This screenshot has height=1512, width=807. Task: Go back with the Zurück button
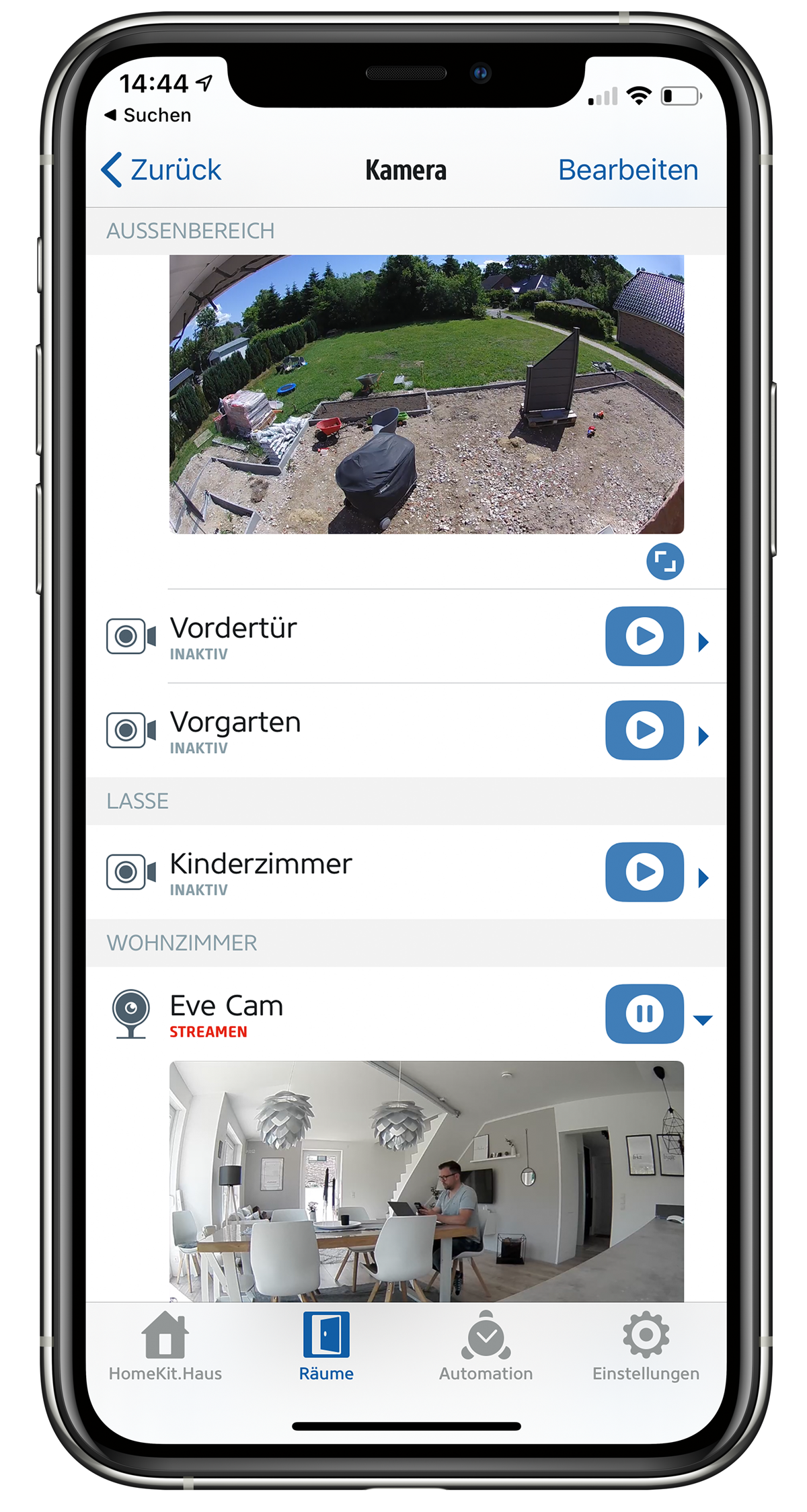[162, 170]
